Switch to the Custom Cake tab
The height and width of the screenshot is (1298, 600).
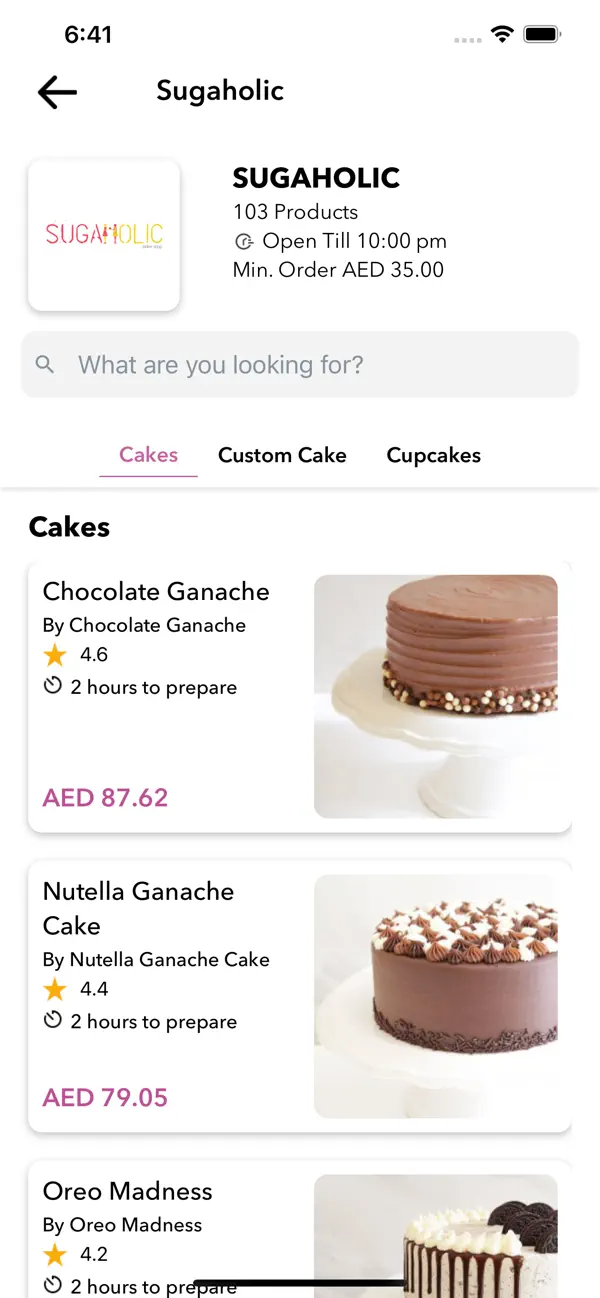(x=282, y=455)
